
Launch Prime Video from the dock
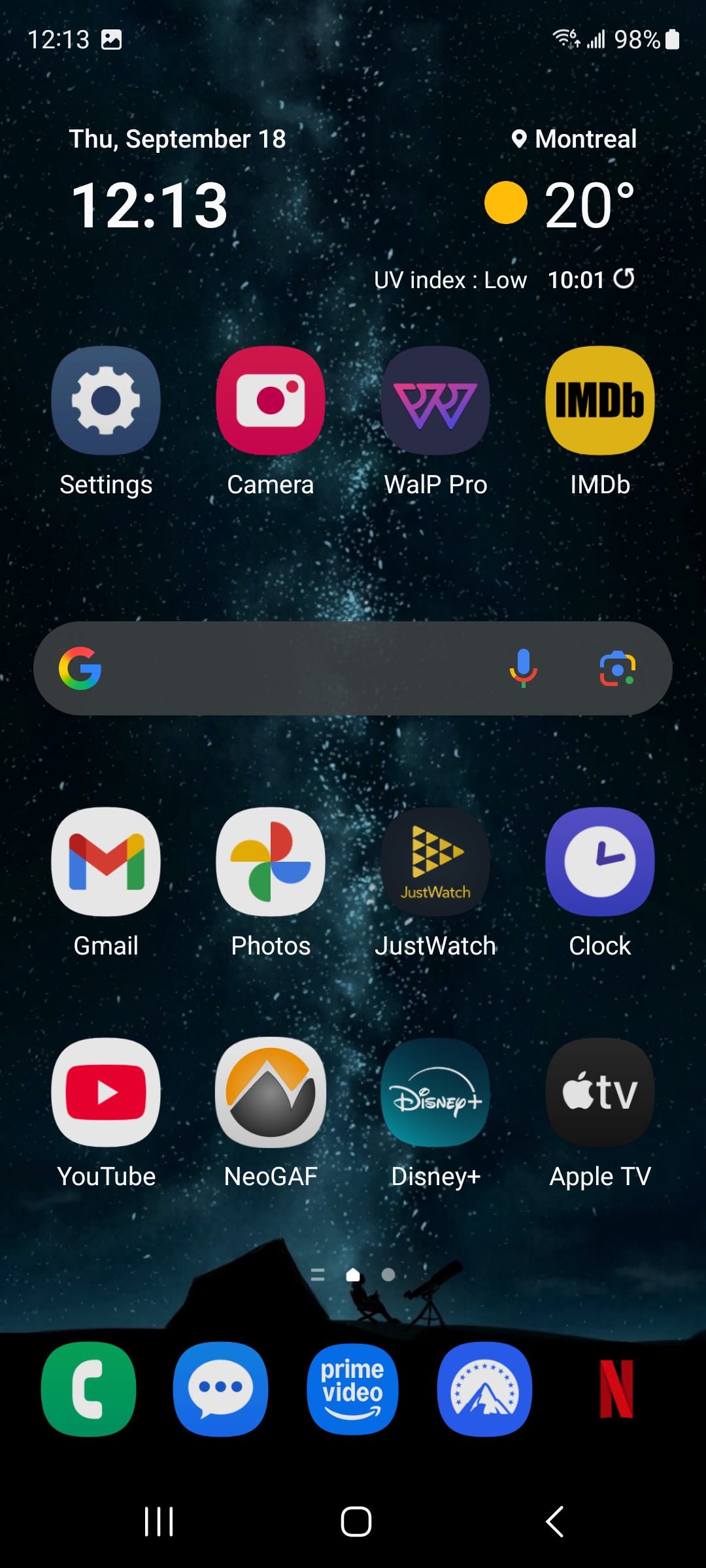353,1389
